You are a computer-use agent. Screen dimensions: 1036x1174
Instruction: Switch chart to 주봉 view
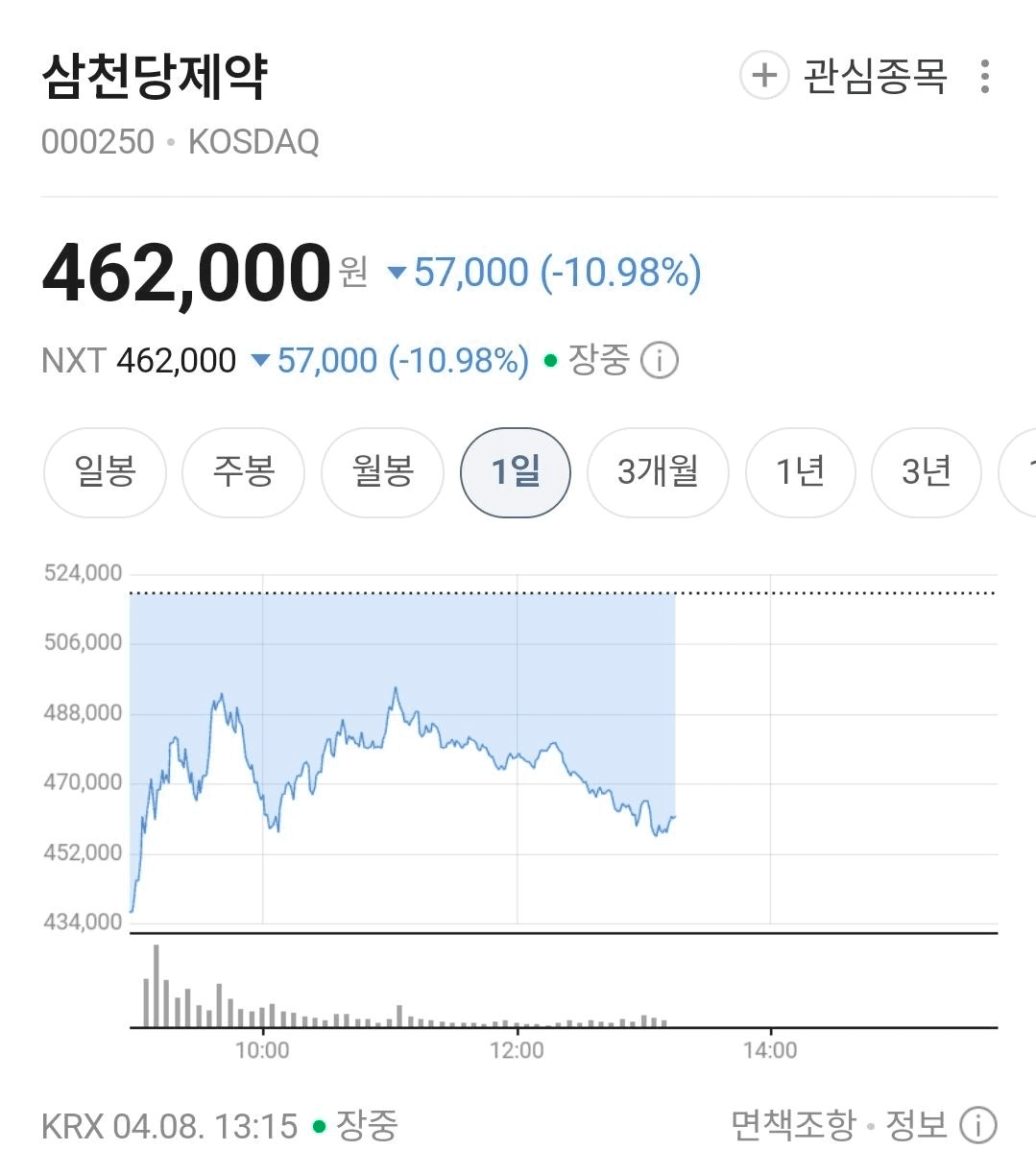[243, 472]
